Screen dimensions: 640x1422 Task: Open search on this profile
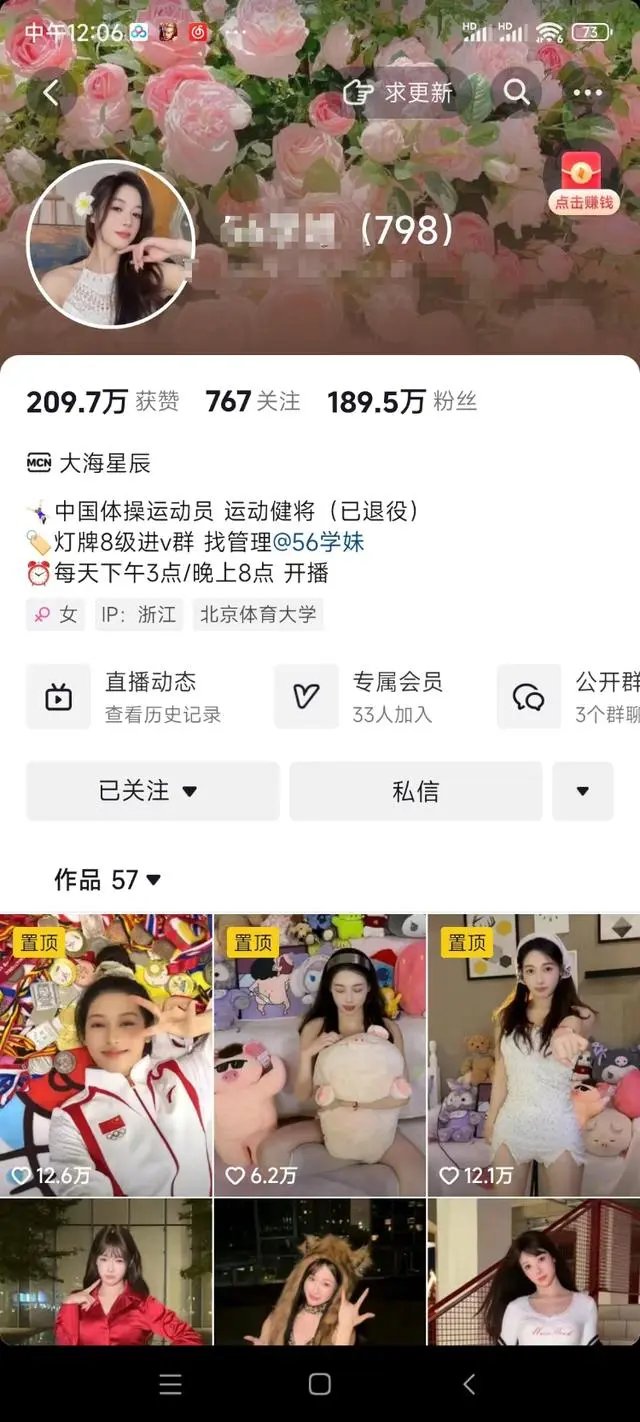516,93
